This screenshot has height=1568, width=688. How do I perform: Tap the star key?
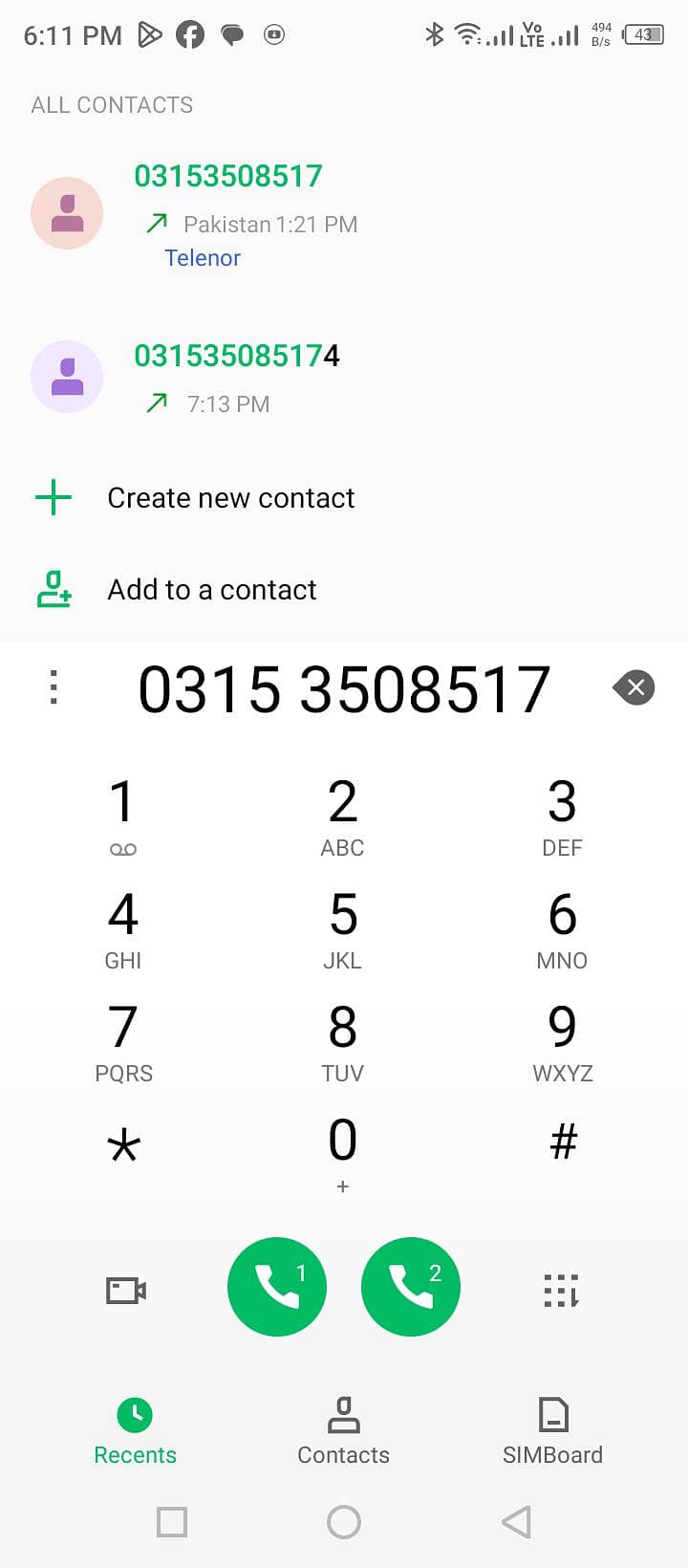(123, 1143)
